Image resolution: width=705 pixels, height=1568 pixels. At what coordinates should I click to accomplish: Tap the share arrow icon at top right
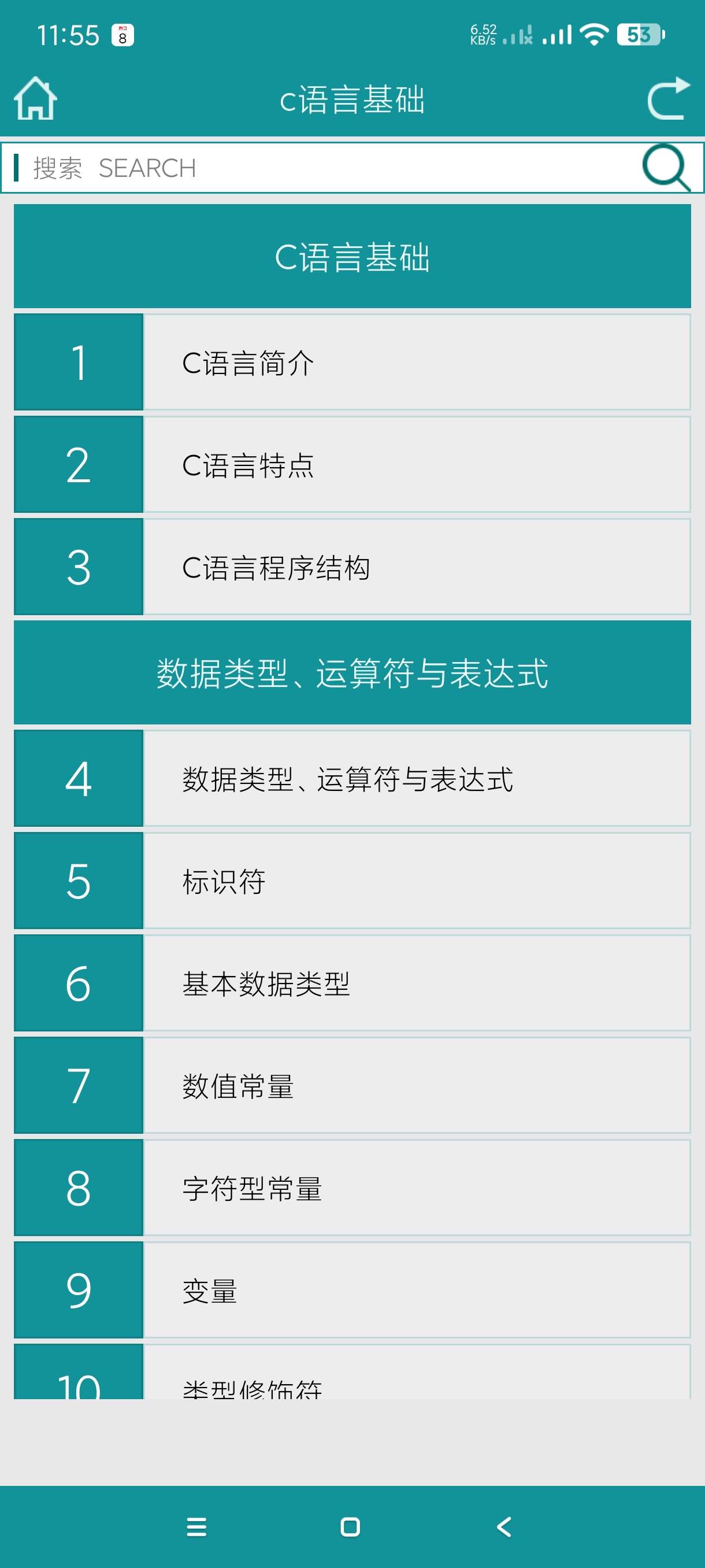[x=668, y=99]
